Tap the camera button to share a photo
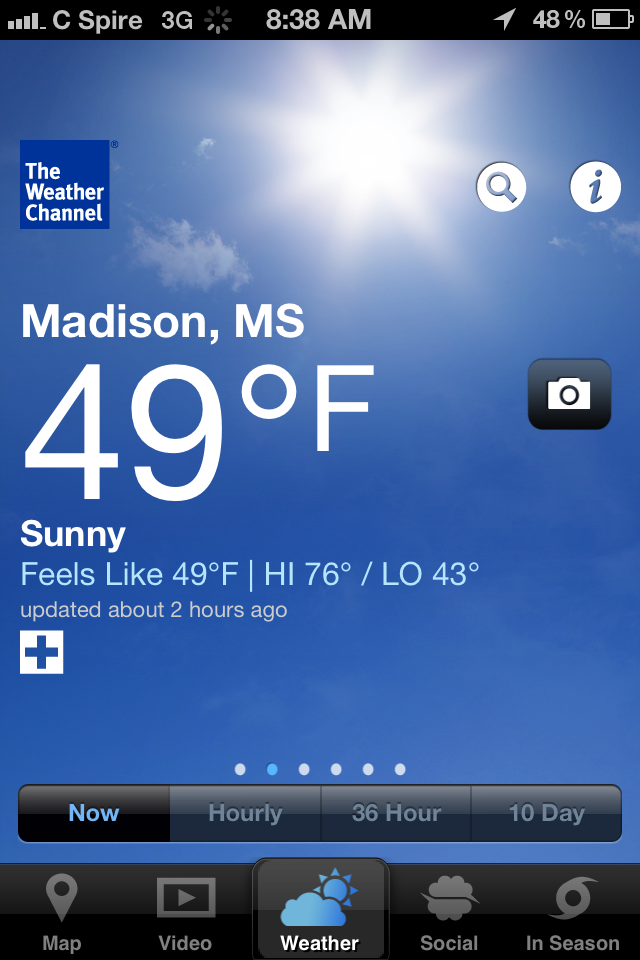The height and width of the screenshot is (960, 640). pos(570,394)
